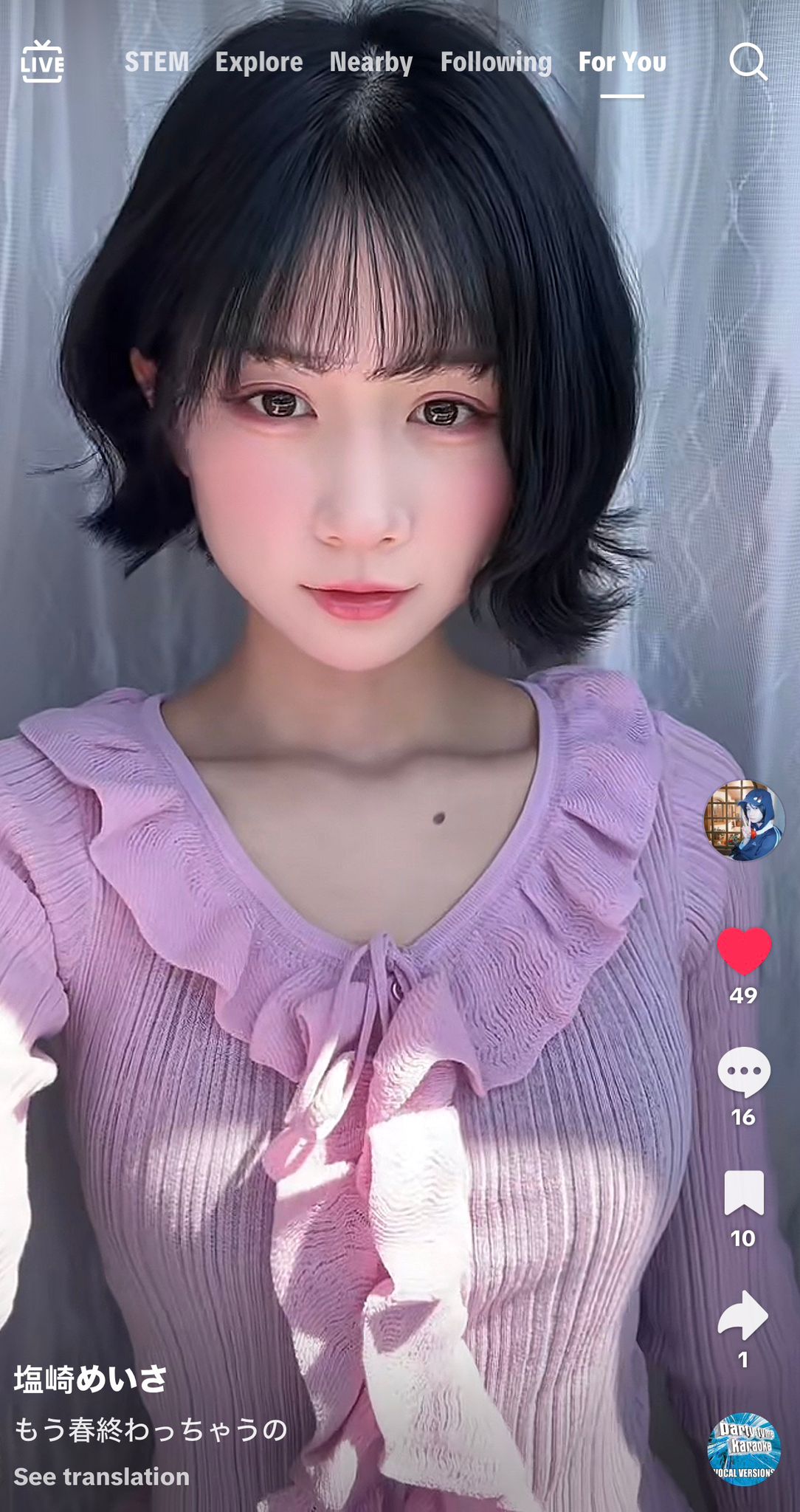The height and width of the screenshot is (1512, 800).
Task: Switch to the Nearby tab
Action: tap(371, 62)
